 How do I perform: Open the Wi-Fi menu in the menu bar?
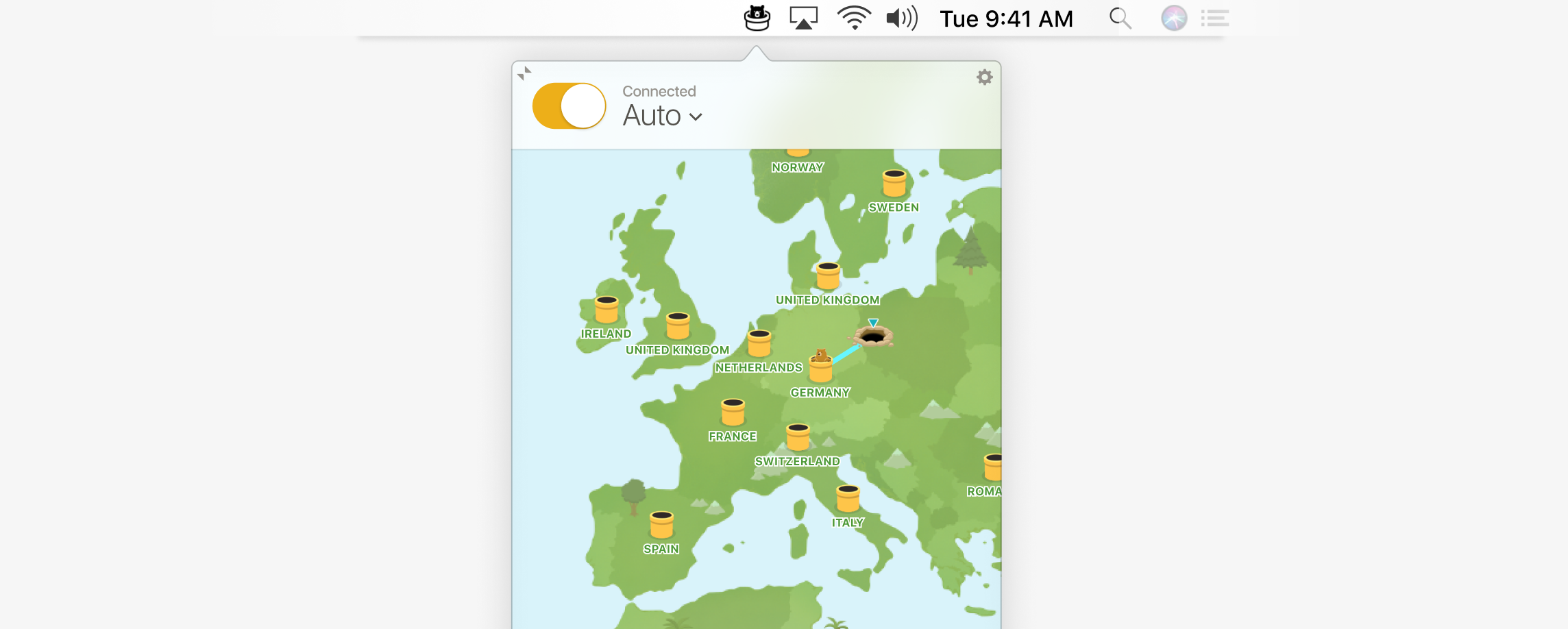[x=853, y=18]
